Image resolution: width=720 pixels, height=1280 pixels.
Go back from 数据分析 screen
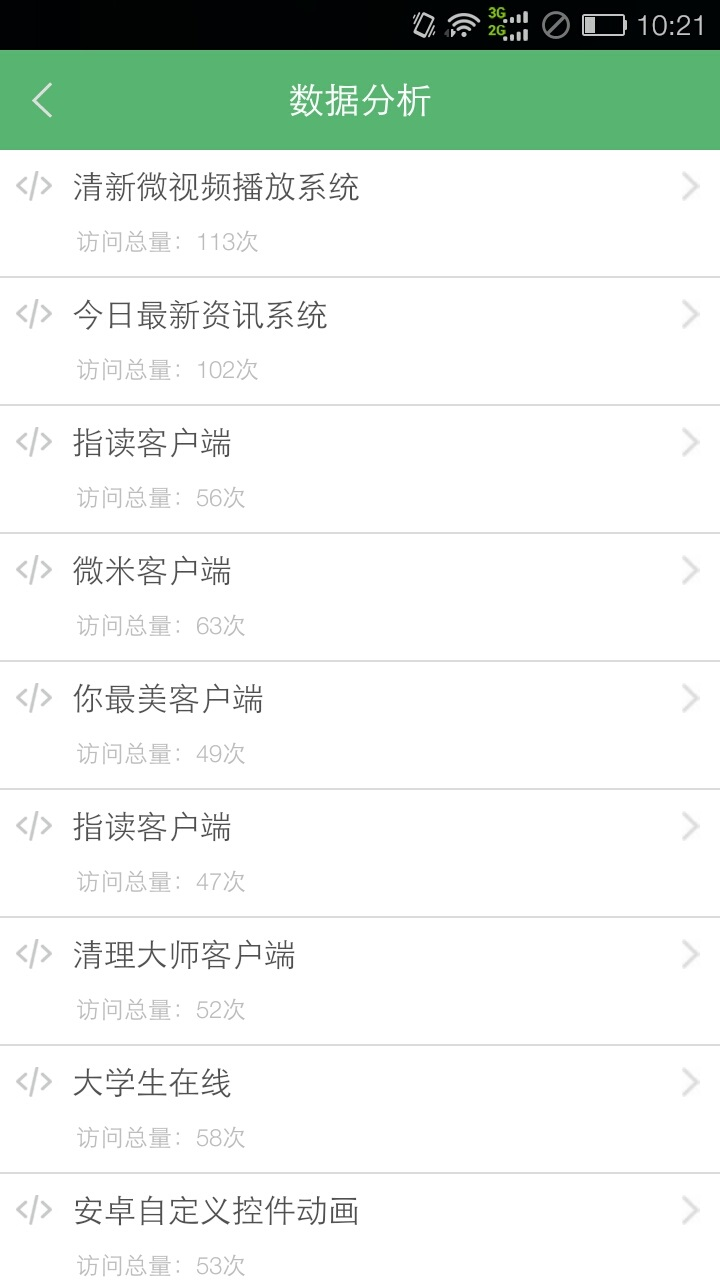(x=42, y=100)
